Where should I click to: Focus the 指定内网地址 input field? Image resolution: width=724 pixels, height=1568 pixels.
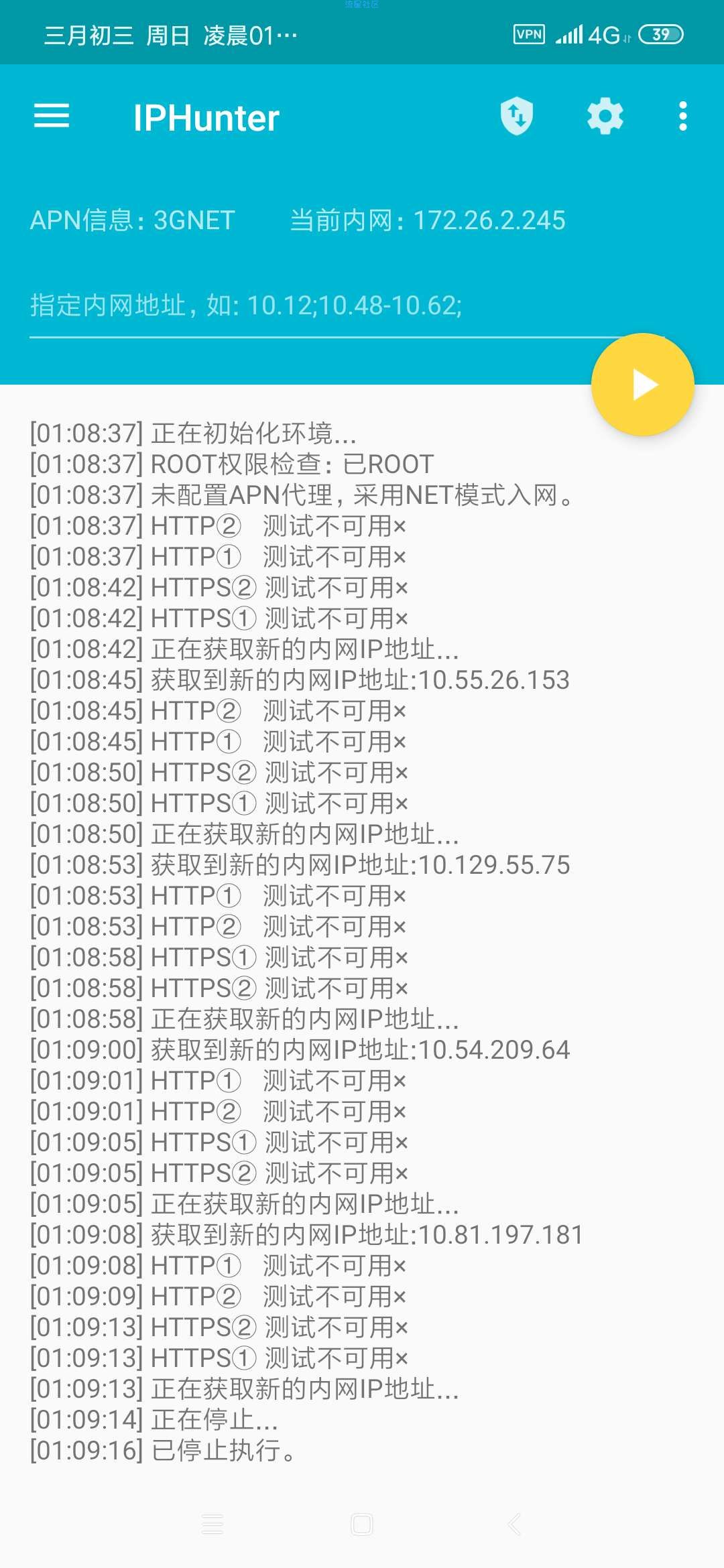(308, 306)
